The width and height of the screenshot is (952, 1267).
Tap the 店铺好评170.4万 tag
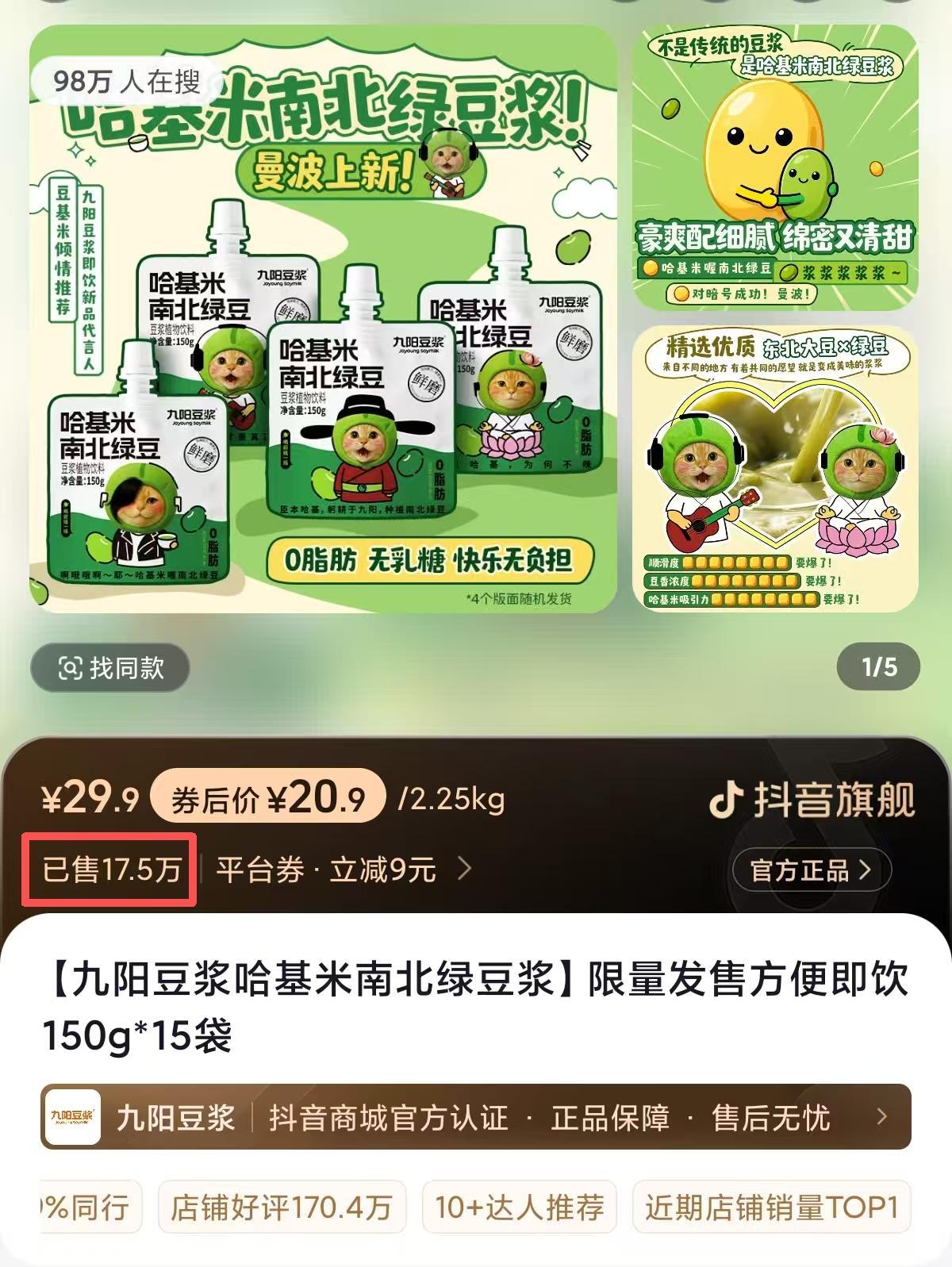click(282, 1207)
